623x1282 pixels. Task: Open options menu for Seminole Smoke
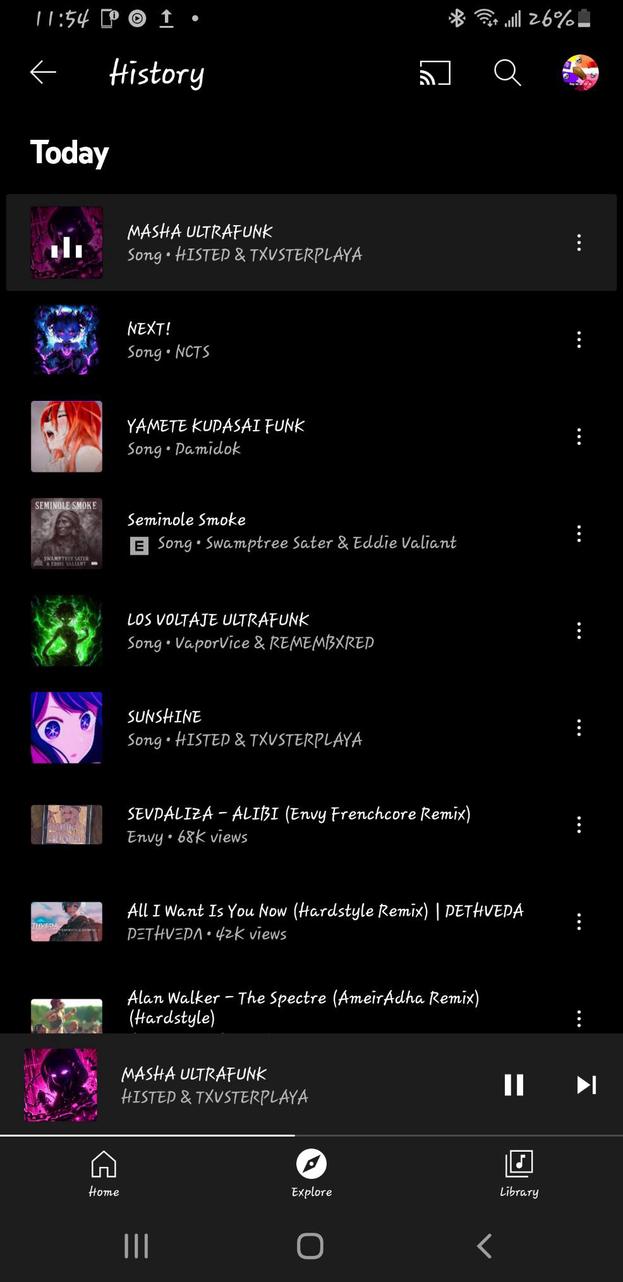[x=578, y=534]
